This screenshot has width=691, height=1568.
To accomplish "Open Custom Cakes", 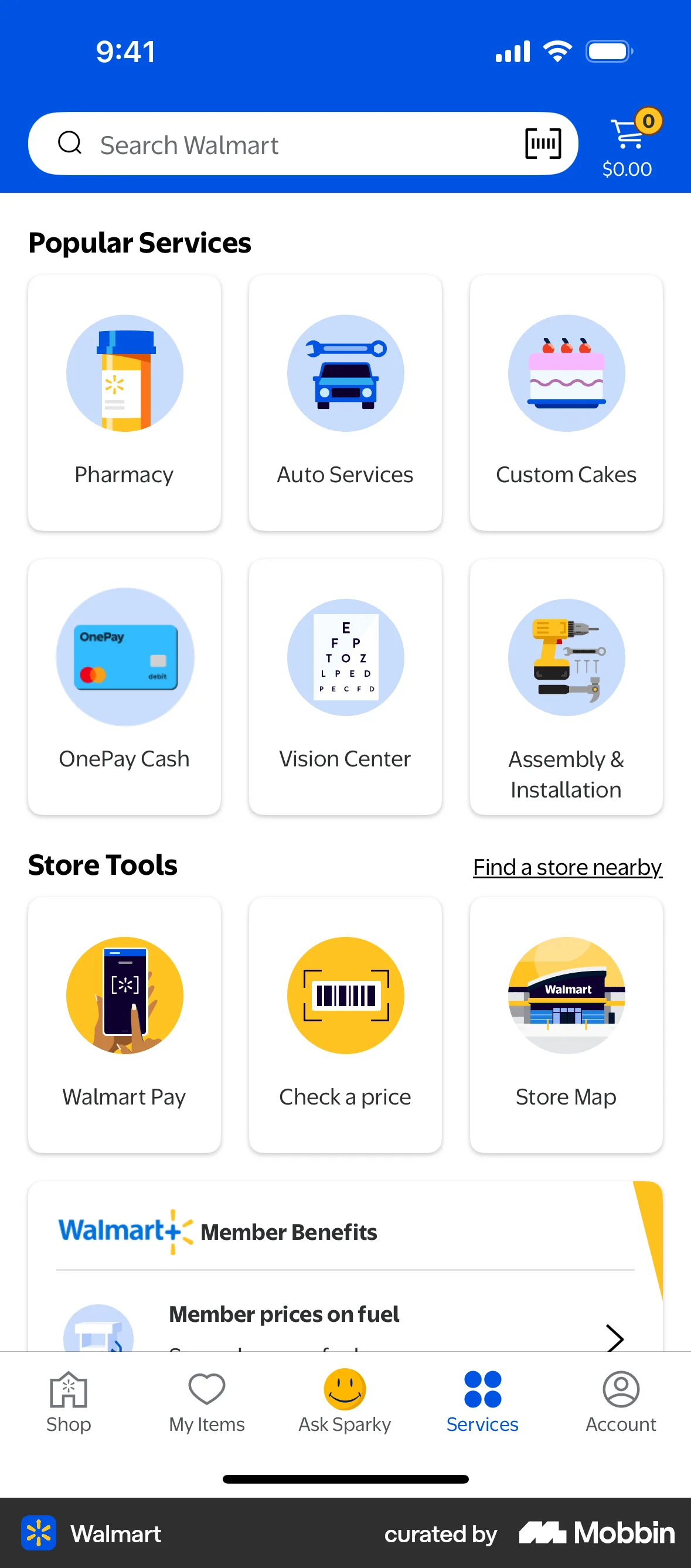I will [566, 402].
